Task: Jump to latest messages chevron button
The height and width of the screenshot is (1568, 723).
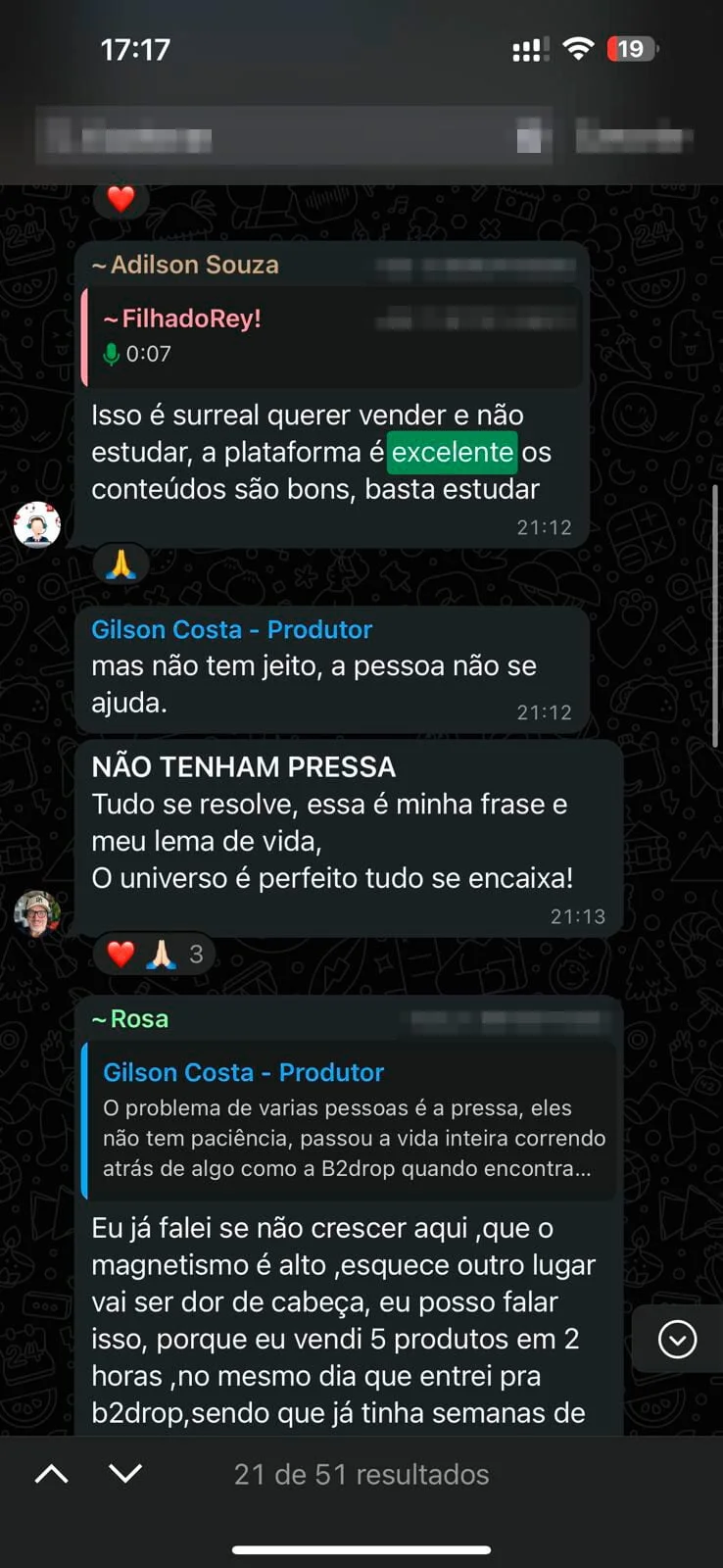Action: click(x=677, y=1339)
